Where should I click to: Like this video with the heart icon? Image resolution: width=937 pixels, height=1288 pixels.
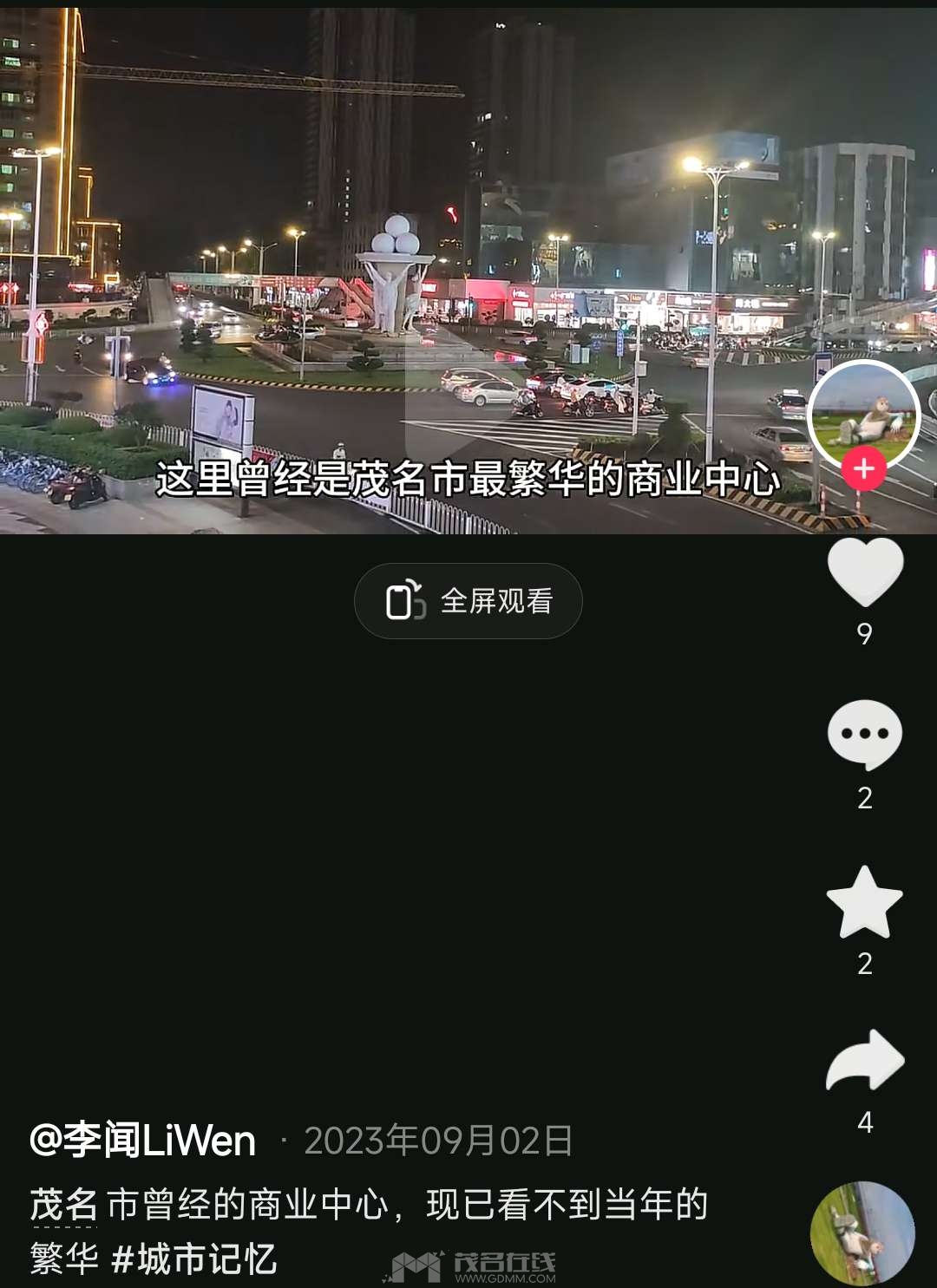click(x=865, y=572)
